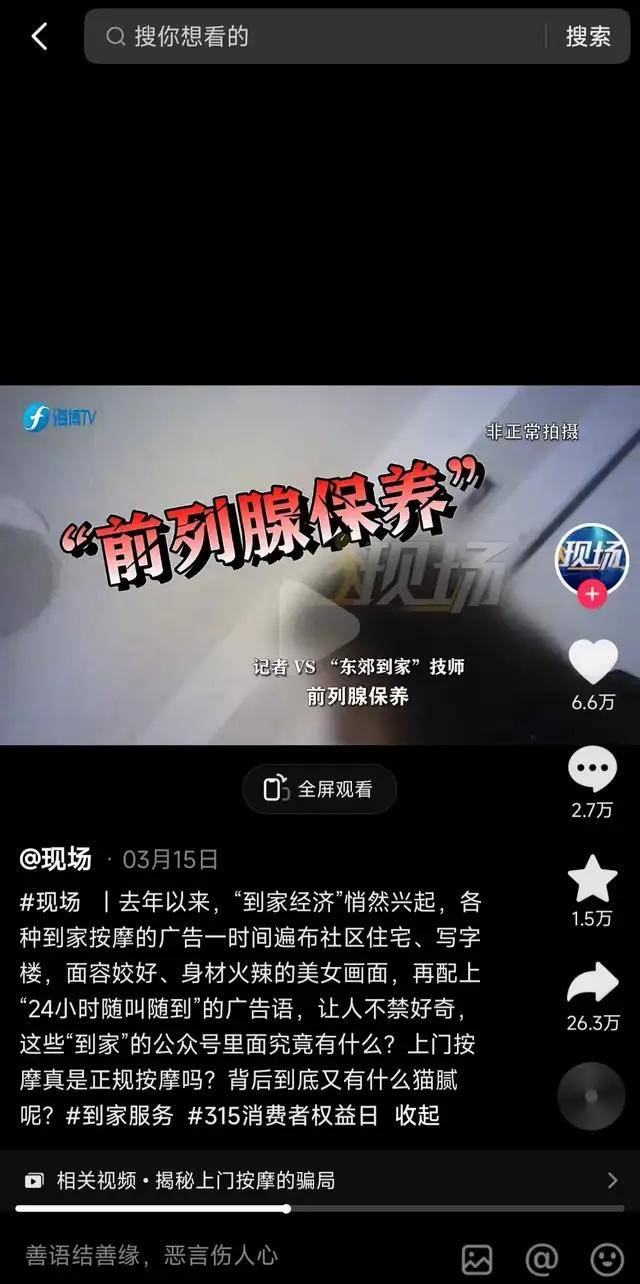
Task: Collapse the caption with 收起
Action: point(417,1115)
